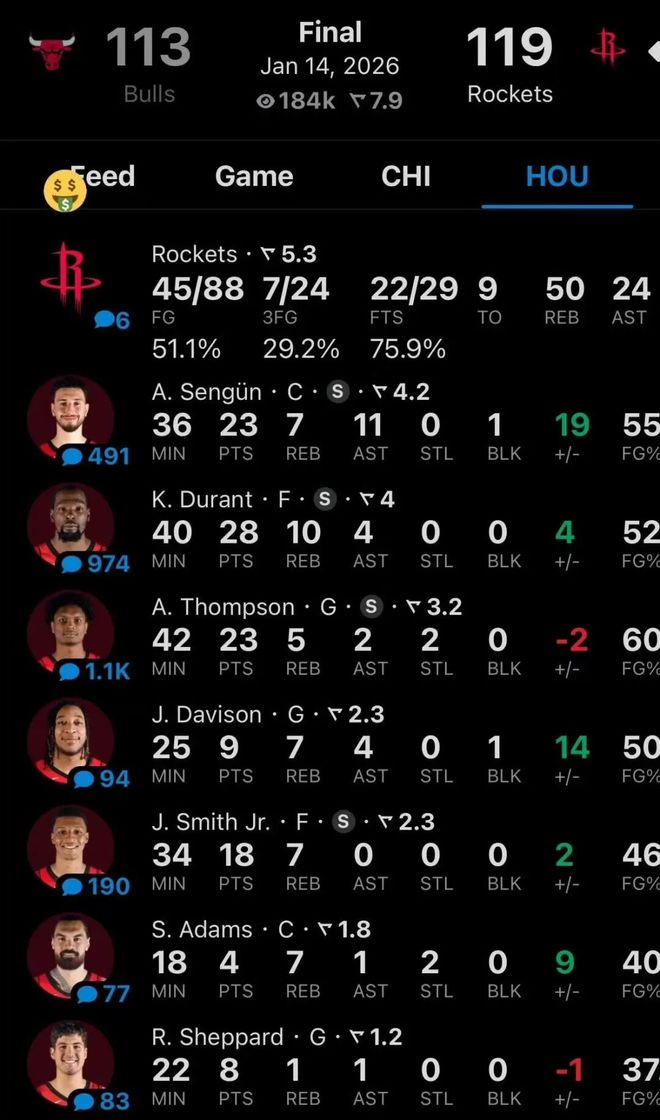The width and height of the screenshot is (660, 1120).
Task: Open J. Smith Jr.'s player row
Action: 400,853
